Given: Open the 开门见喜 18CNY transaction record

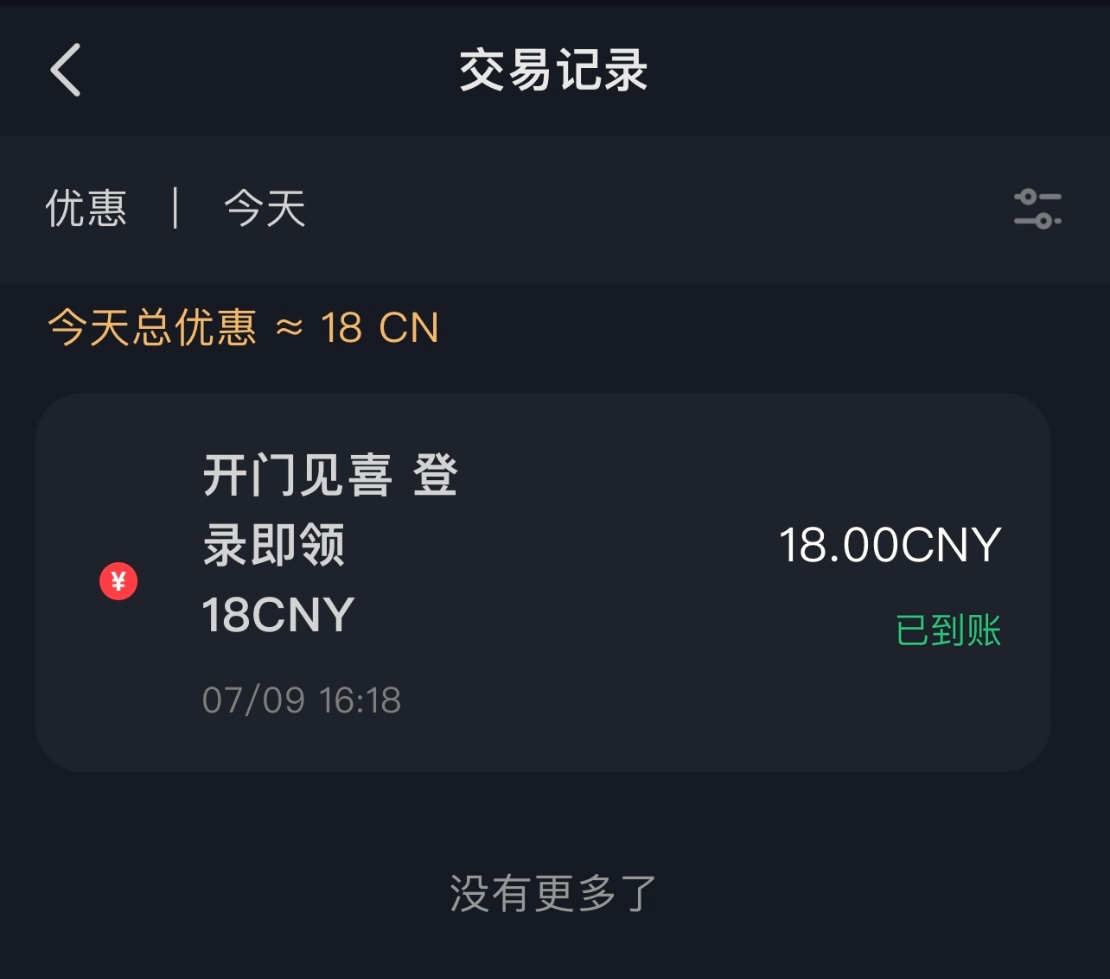Looking at the screenshot, I should click(542, 581).
